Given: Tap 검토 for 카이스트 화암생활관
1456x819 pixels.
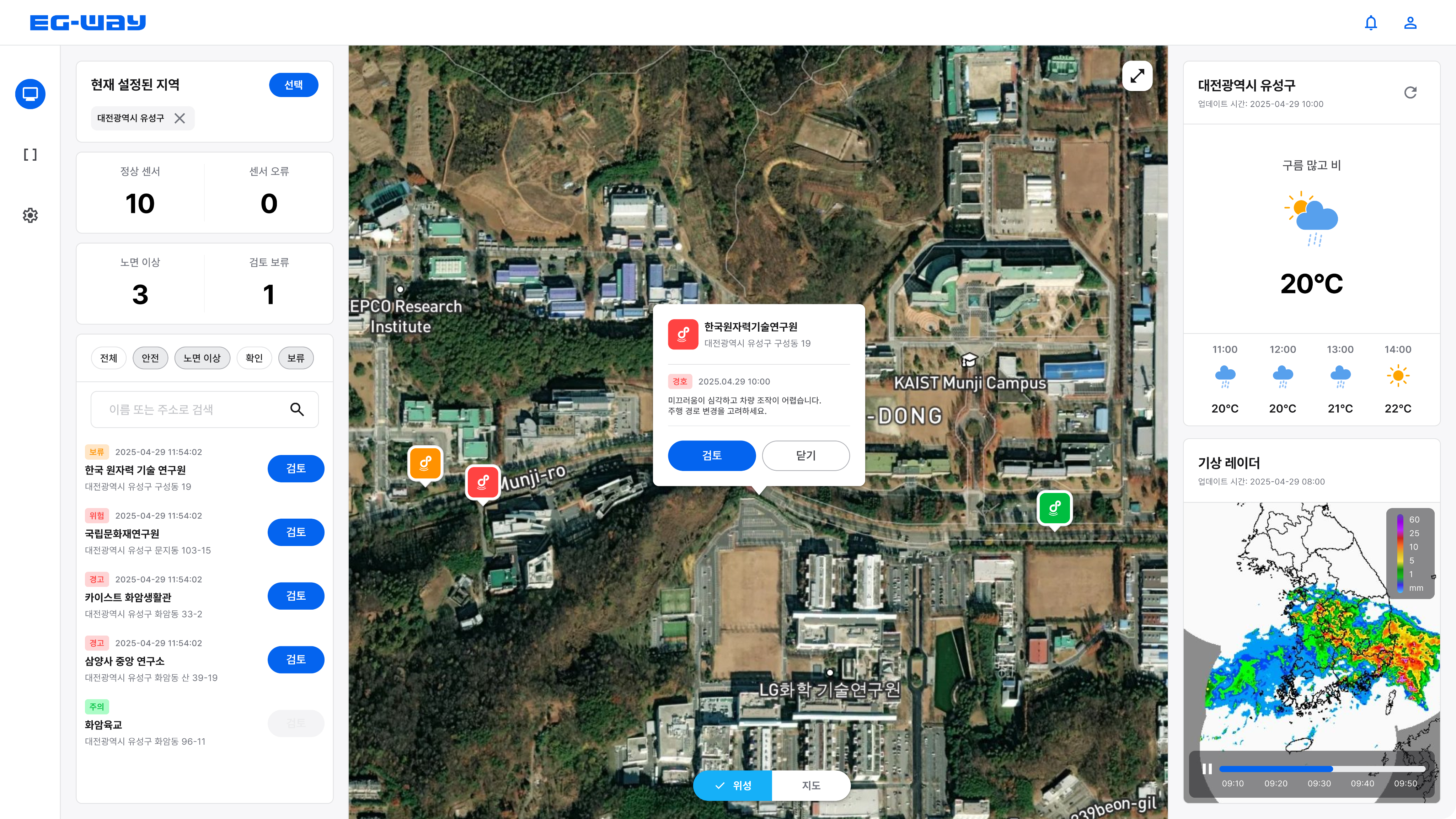Looking at the screenshot, I should click(x=296, y=596).
